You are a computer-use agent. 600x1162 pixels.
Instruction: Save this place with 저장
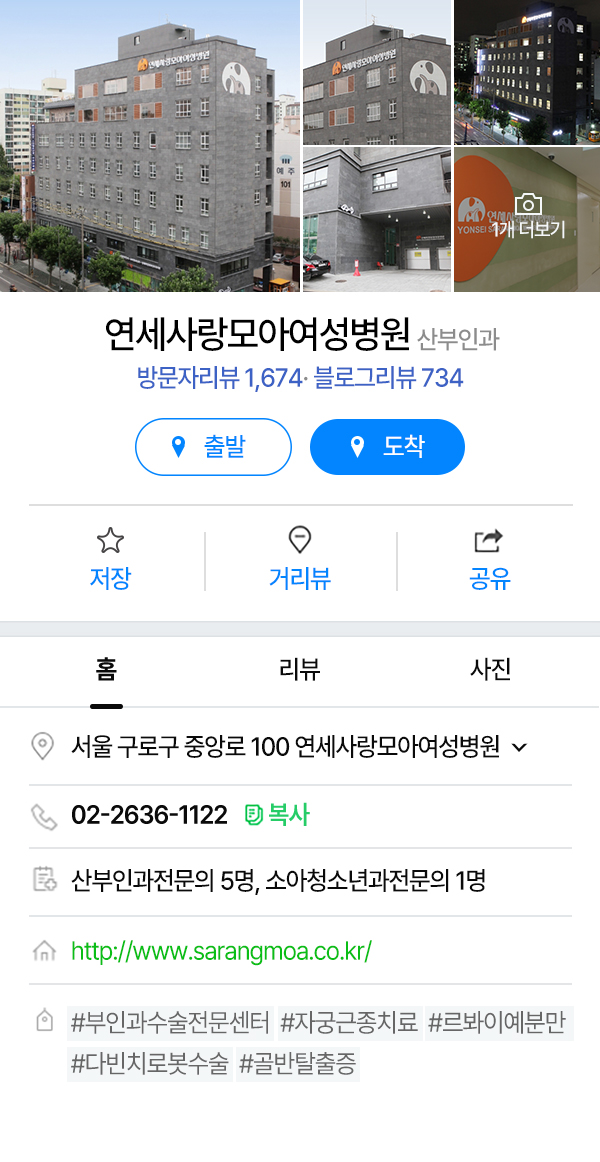click(110, 561)
